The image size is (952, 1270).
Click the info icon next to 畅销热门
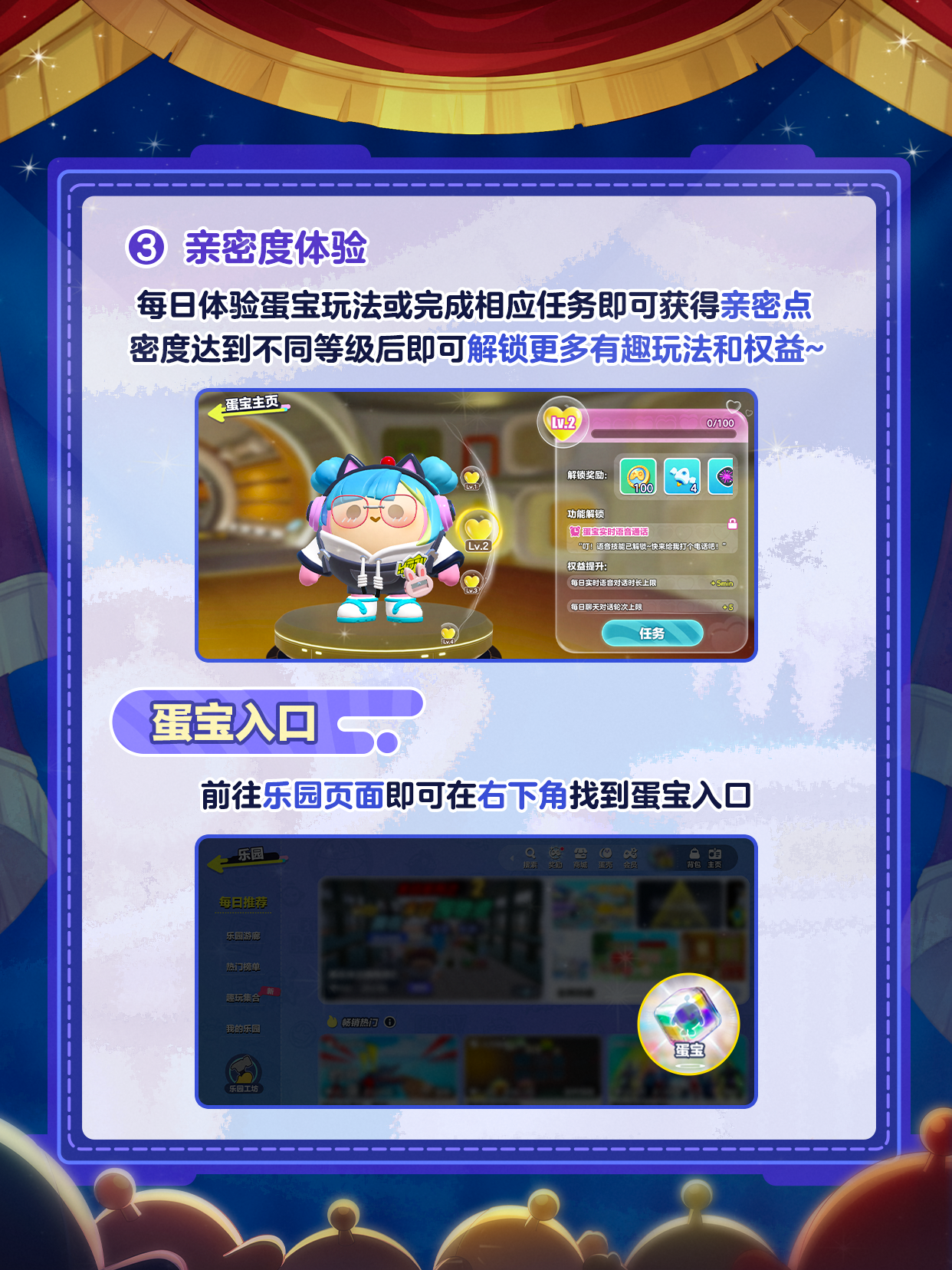389,1023
